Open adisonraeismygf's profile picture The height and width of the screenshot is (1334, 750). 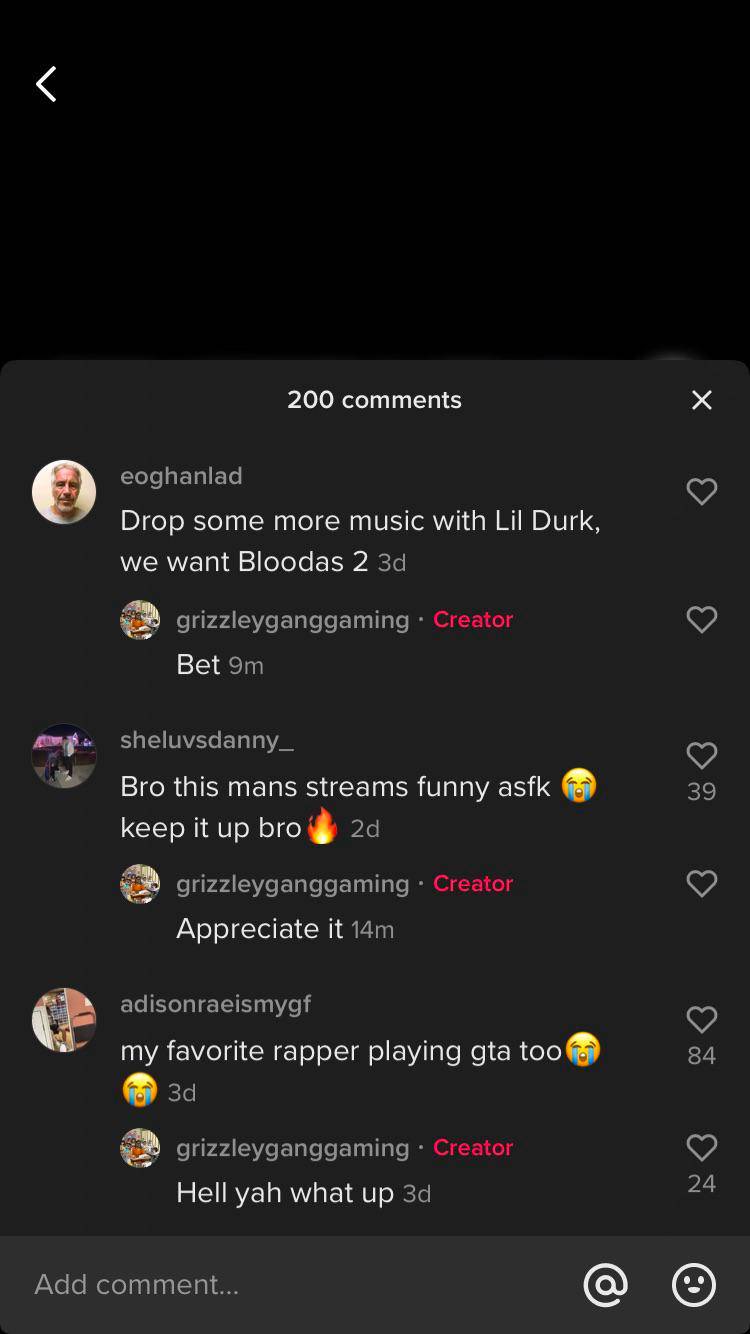click(x=64, y=1020)
